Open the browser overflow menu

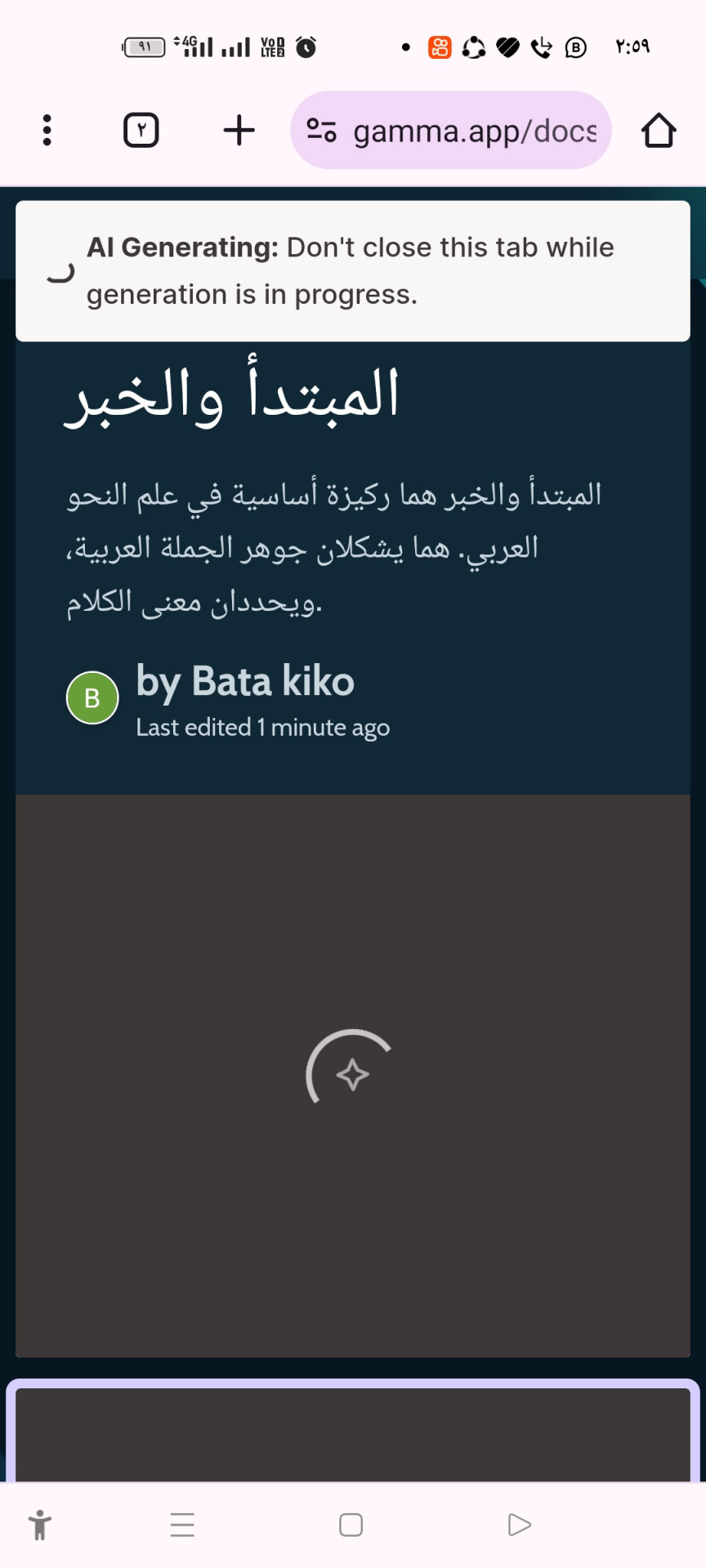point(47,130)
